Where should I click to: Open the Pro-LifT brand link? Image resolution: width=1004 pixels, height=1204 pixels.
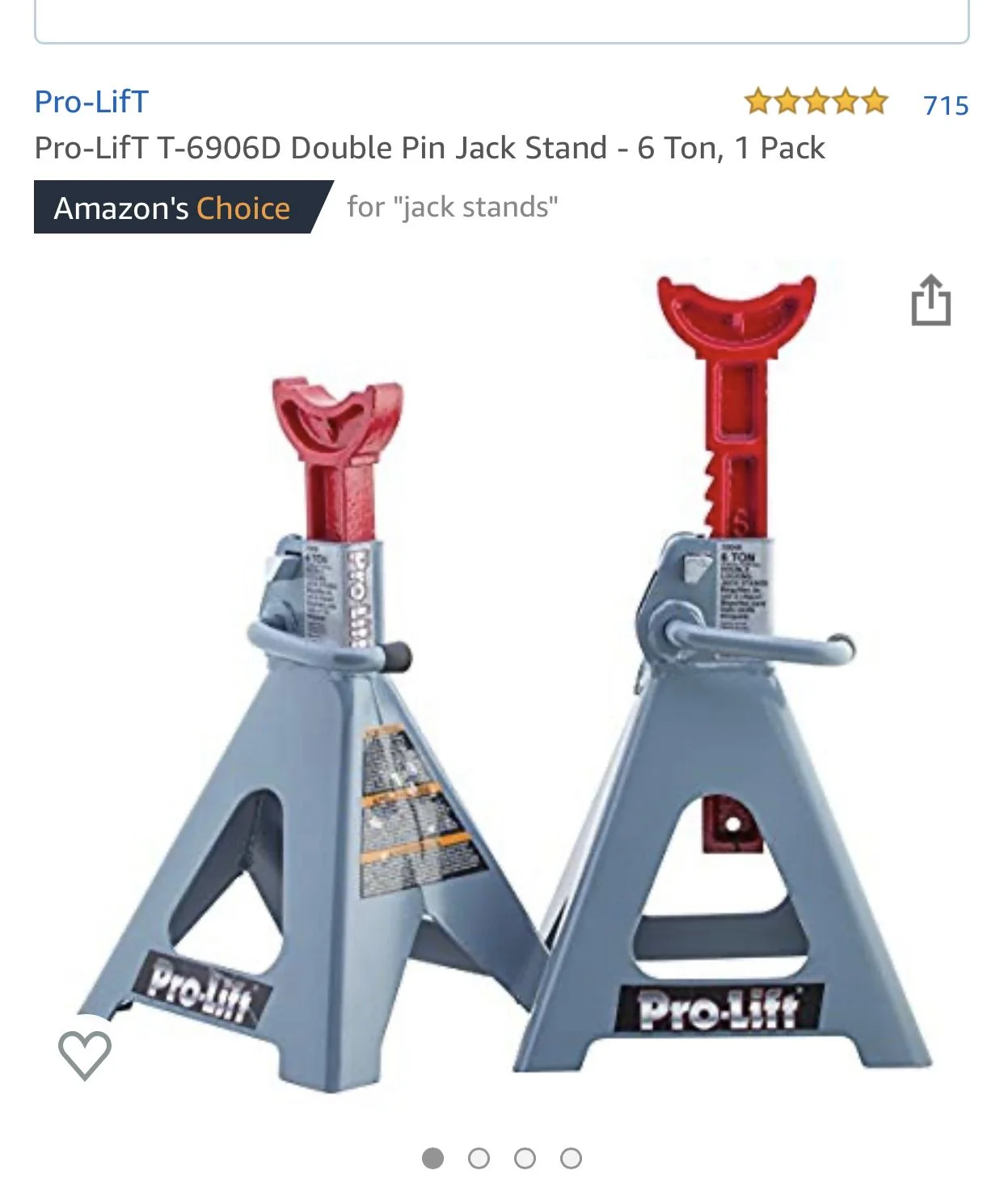pos(91,102)
